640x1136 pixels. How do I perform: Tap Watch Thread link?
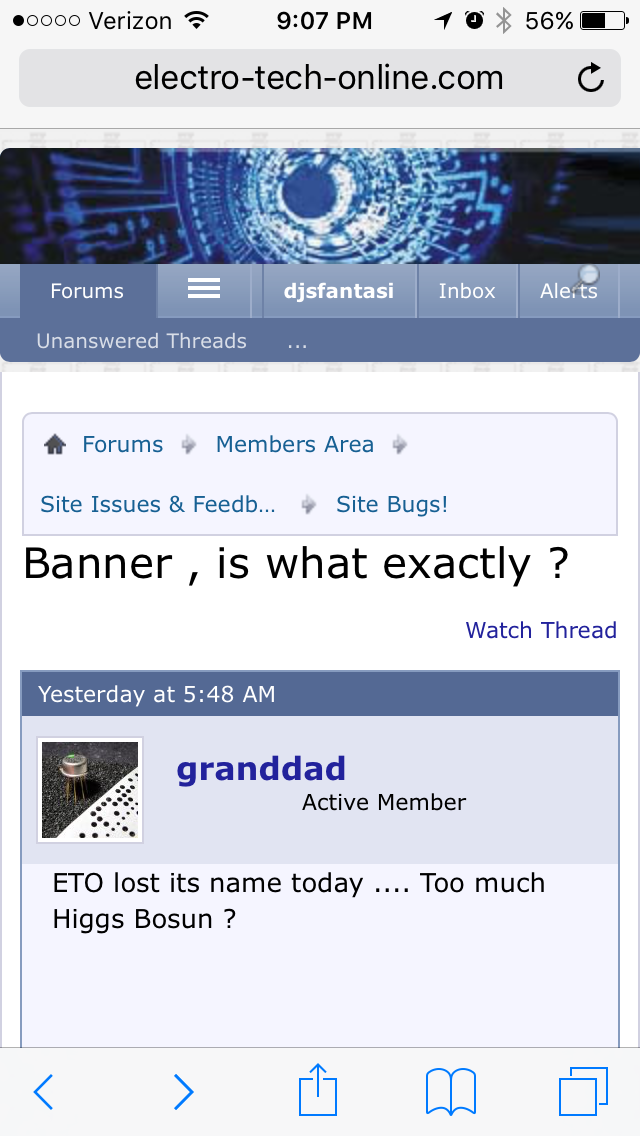coord(541,630)
